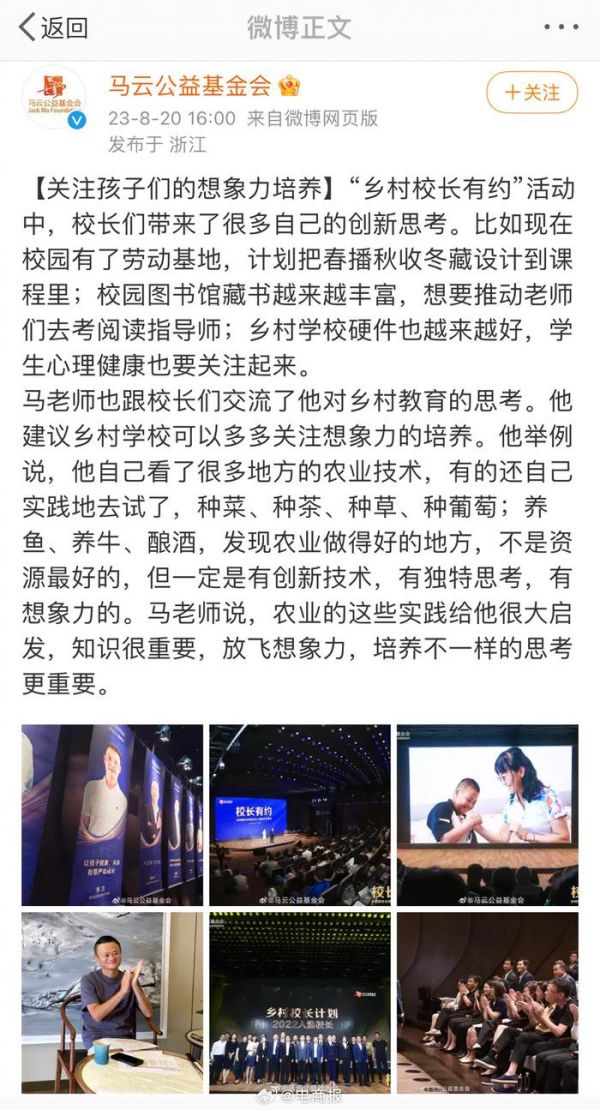
Task: Open the 马云公益基金会 account name
Action: tap(191, 85)
